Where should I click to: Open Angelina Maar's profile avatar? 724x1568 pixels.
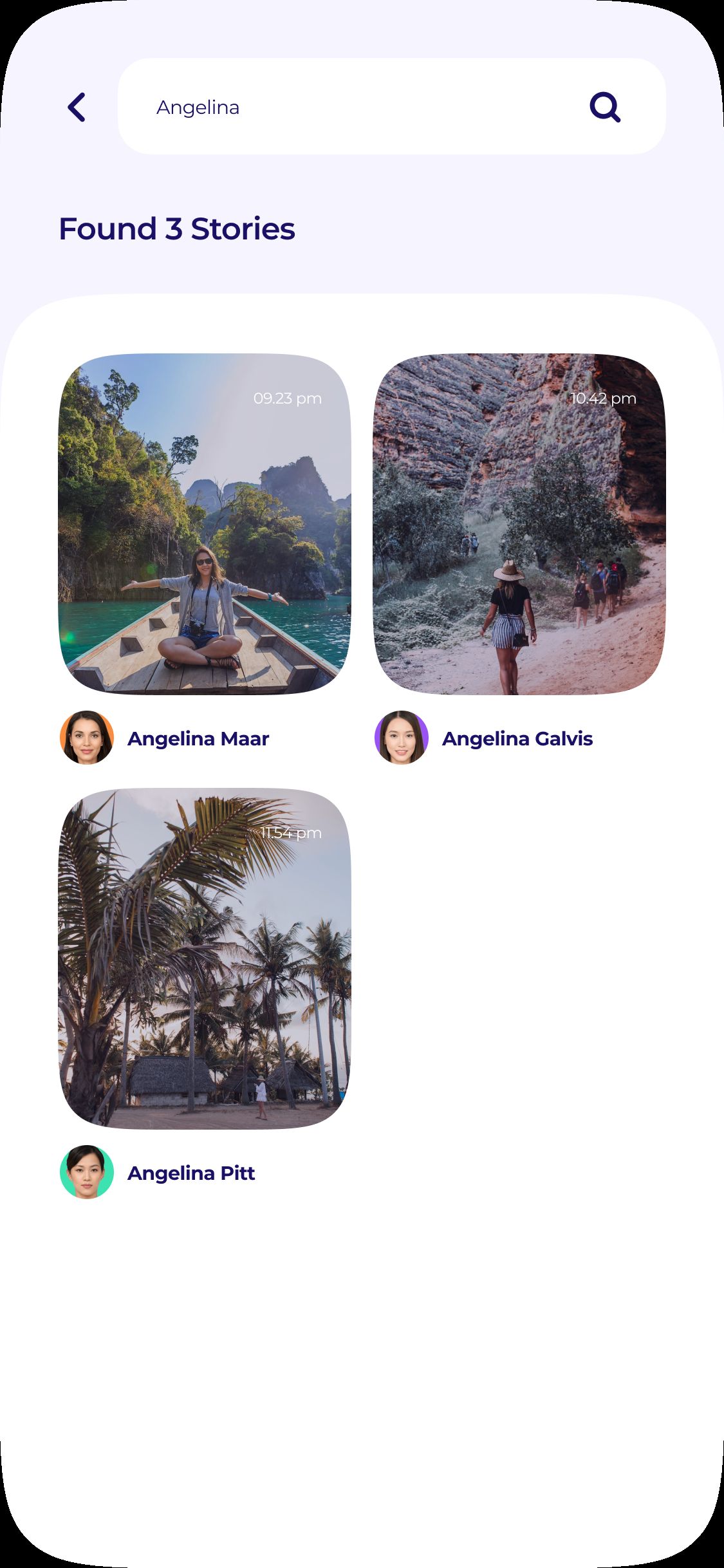[x=87, y=738]
